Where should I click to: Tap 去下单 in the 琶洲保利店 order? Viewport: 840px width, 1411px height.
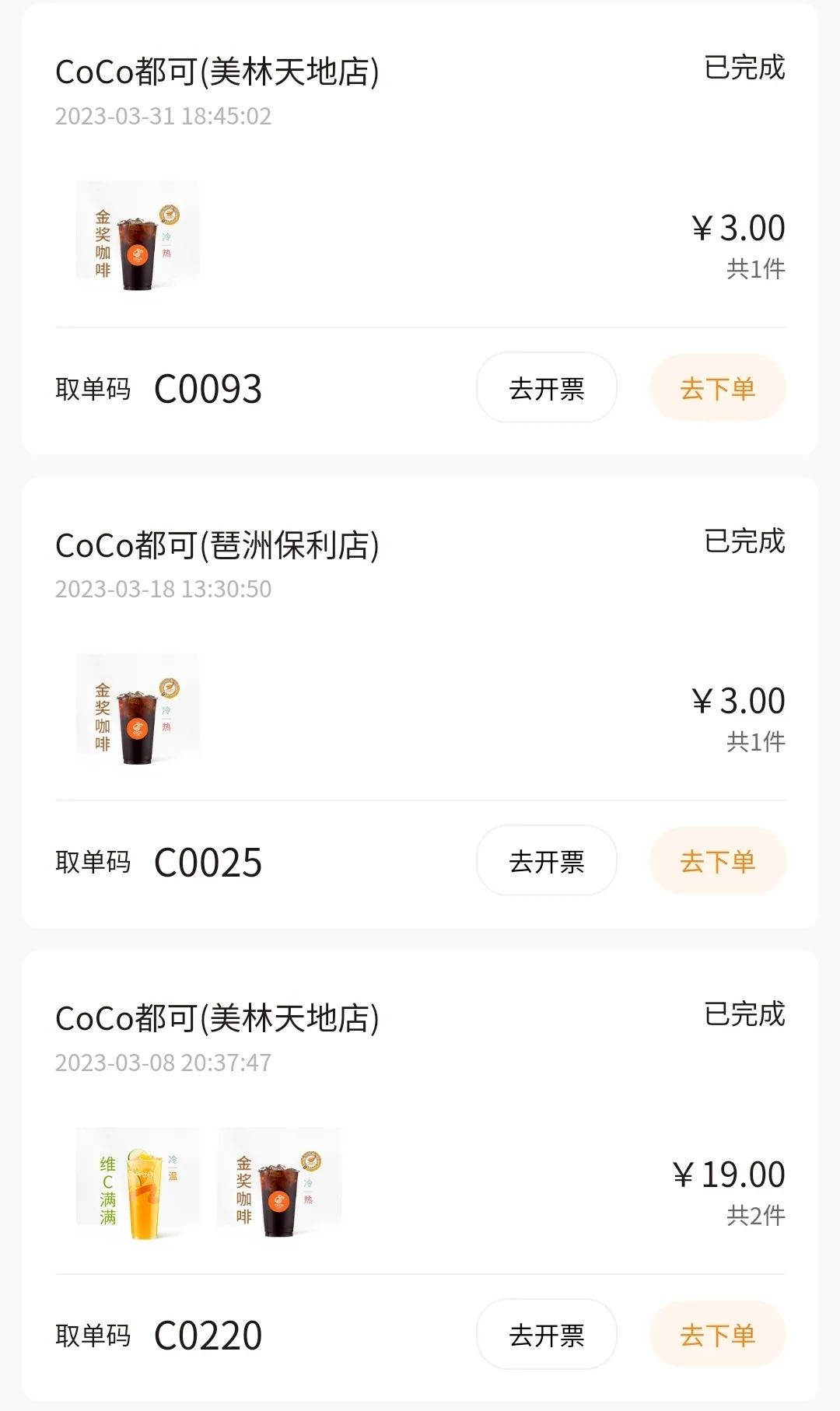(x=717, y=861)
